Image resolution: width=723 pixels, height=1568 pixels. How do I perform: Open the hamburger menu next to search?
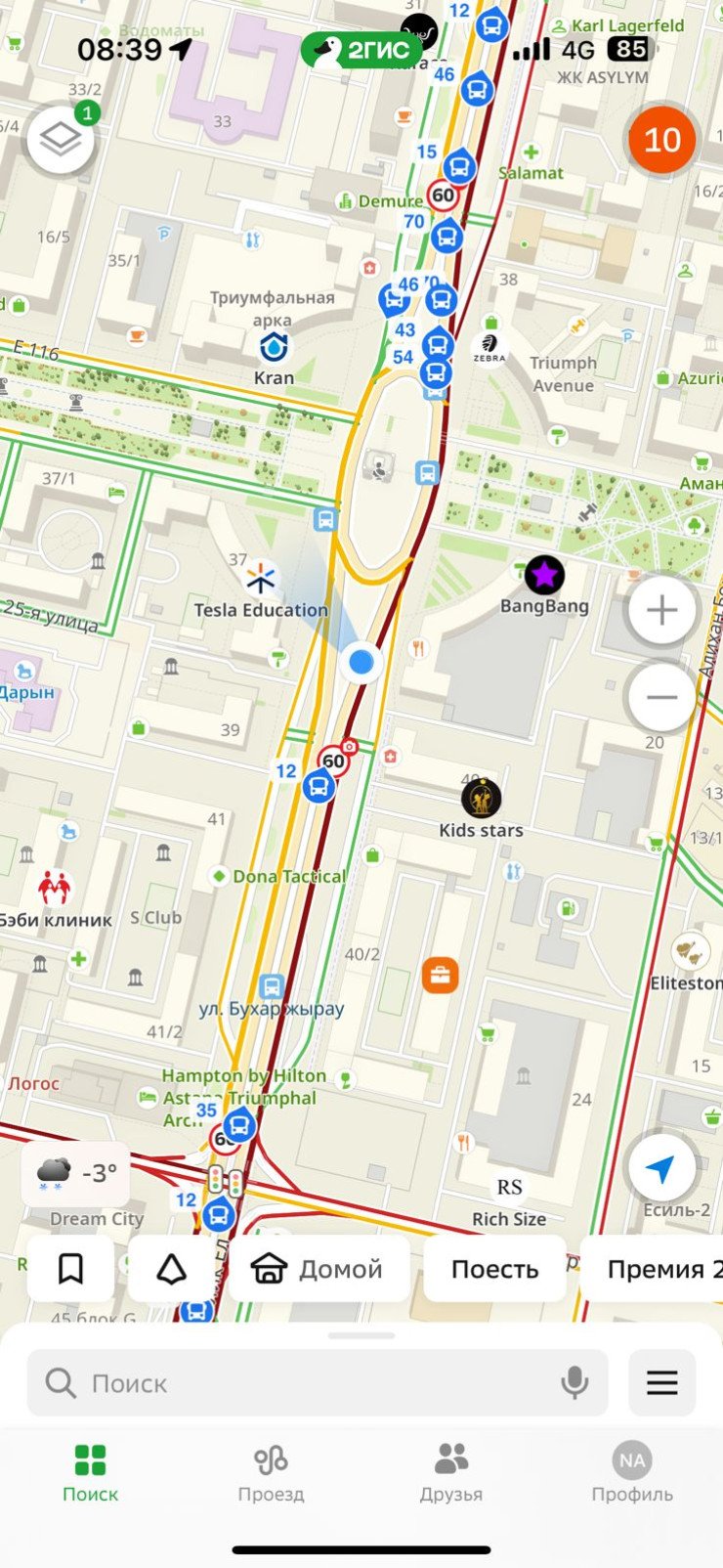661,1383
